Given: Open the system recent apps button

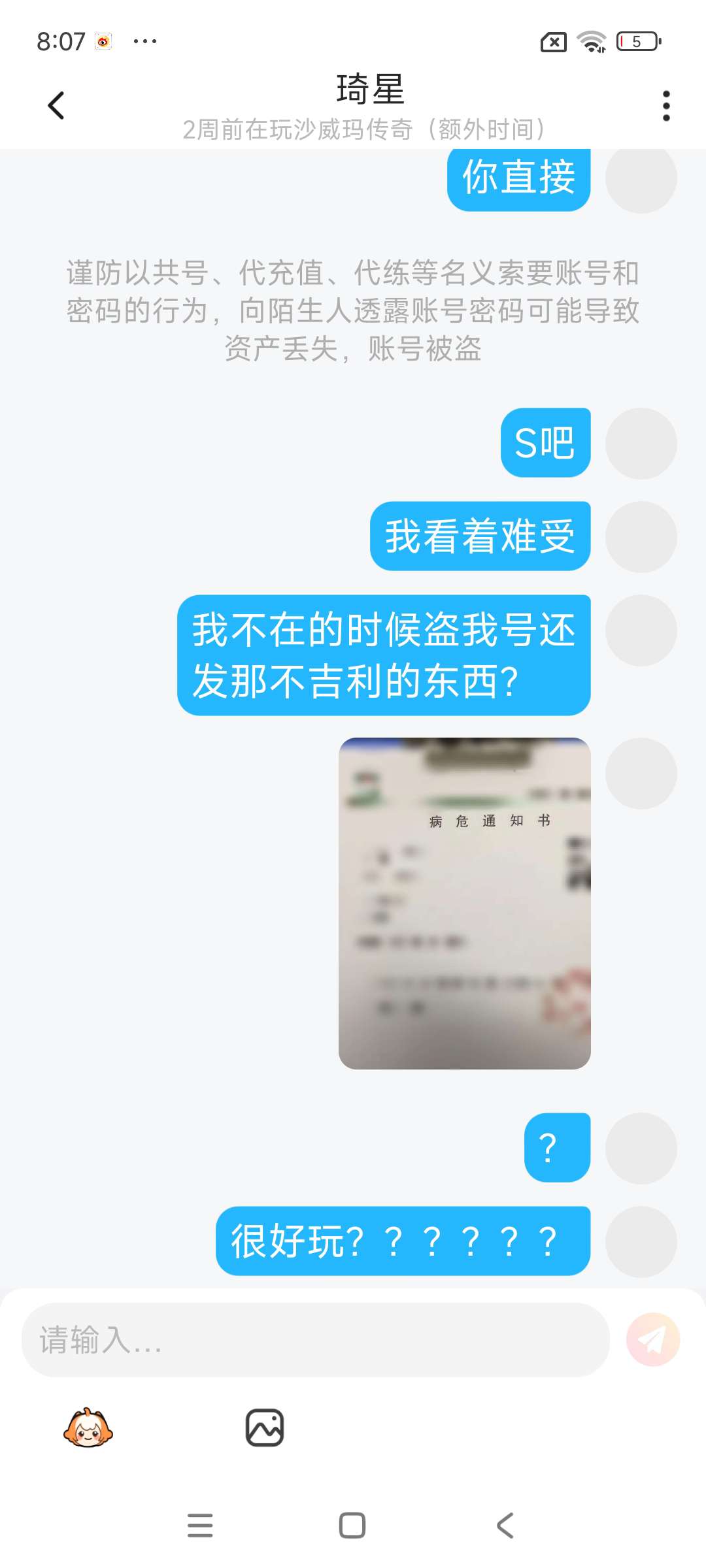Looking at the screenshot, I should click(200, 1526).
